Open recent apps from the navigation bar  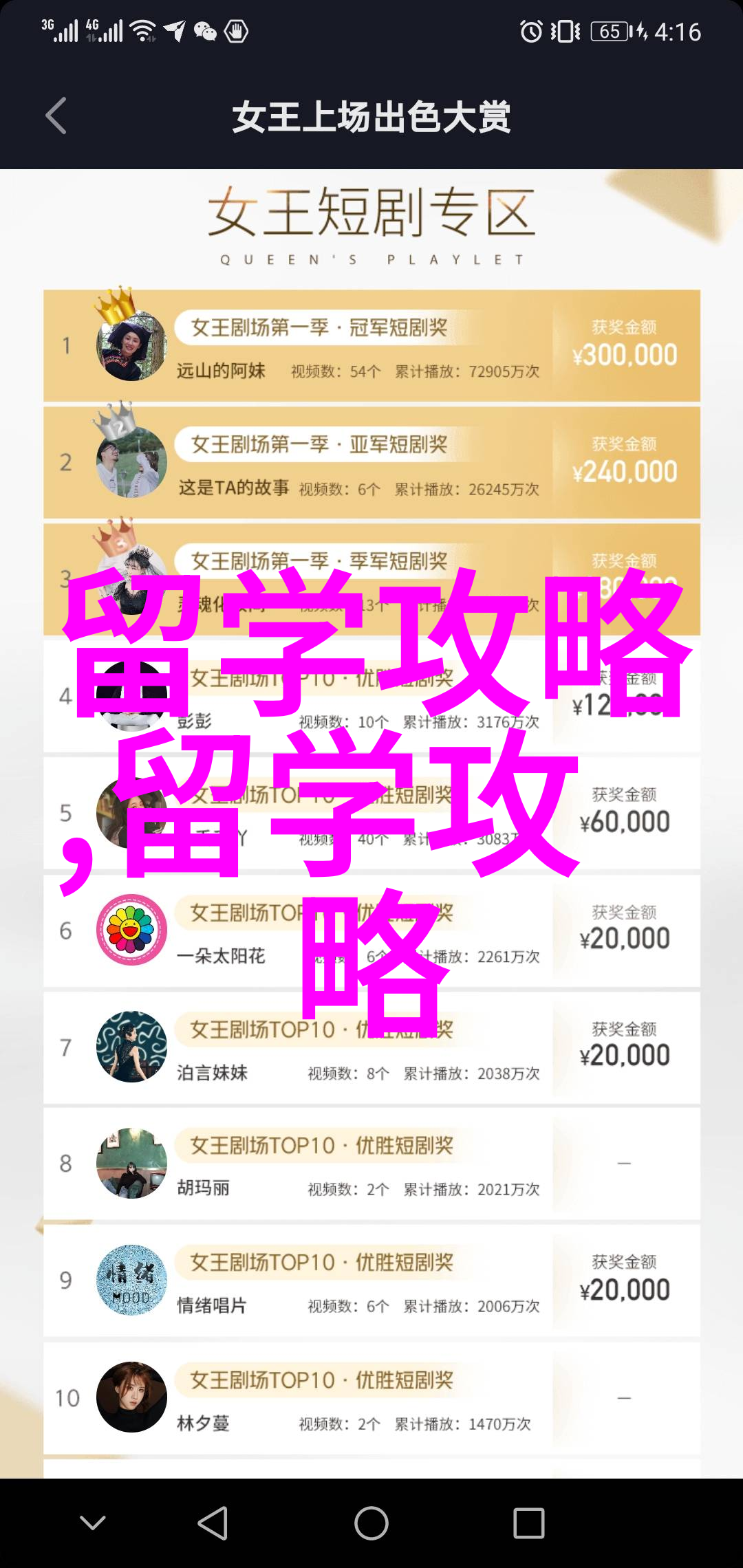coord(529,1523)
